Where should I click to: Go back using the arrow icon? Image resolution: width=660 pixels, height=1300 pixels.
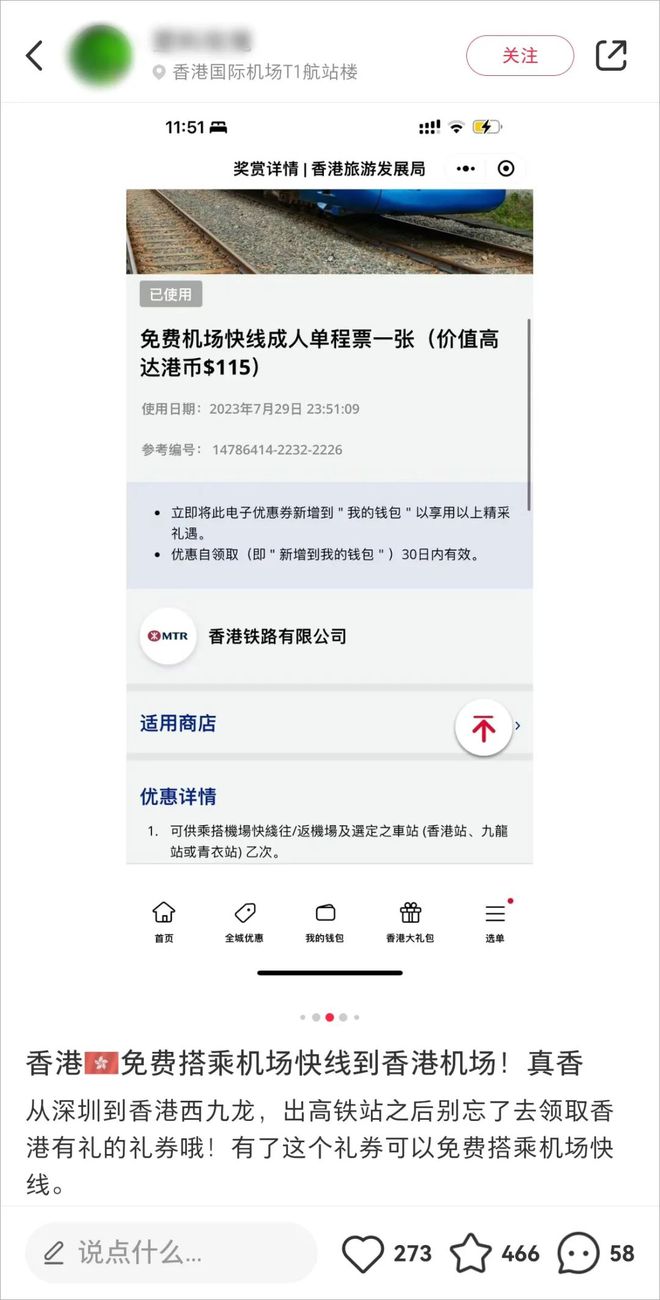tap(35, 55)
